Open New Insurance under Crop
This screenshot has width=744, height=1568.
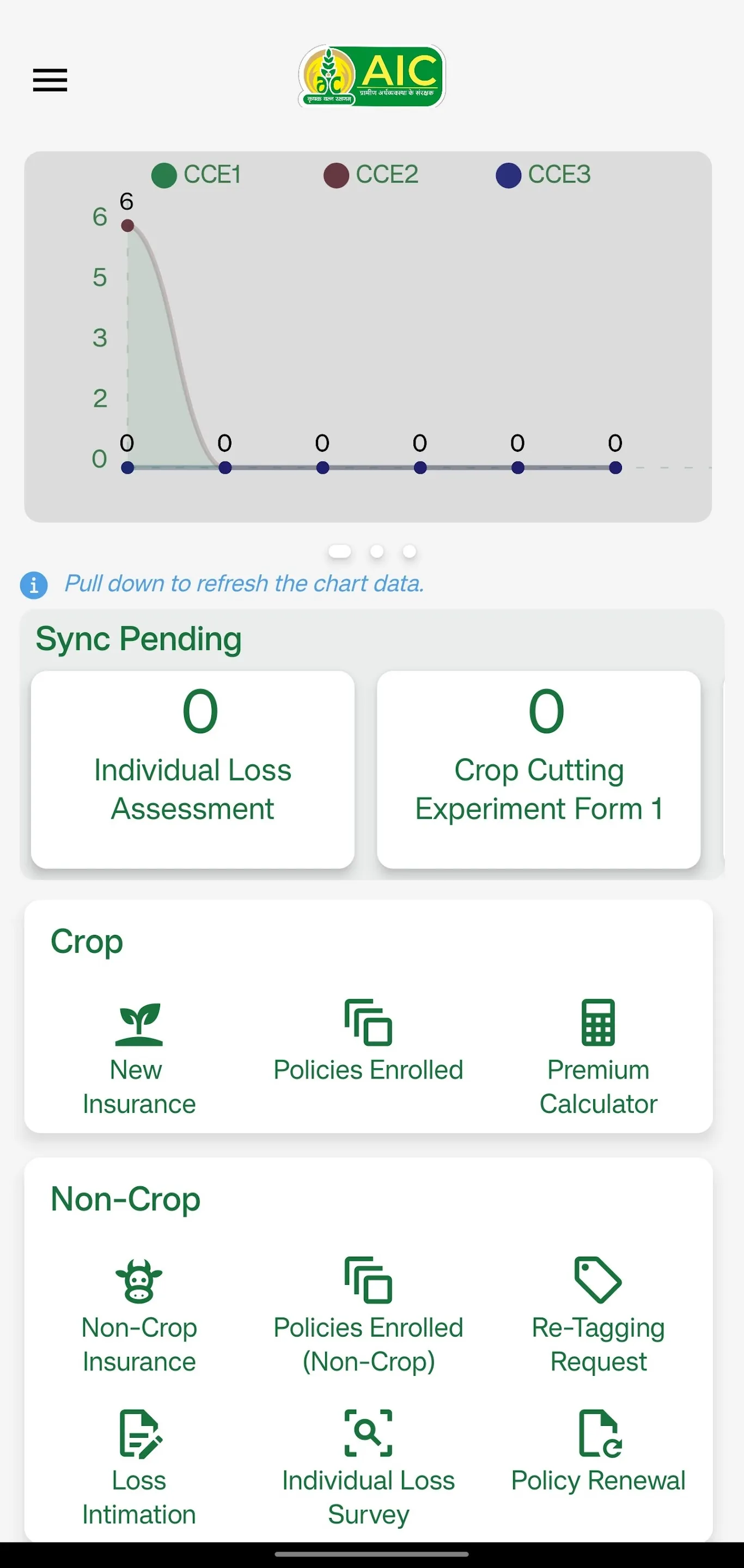point(139,1056)
